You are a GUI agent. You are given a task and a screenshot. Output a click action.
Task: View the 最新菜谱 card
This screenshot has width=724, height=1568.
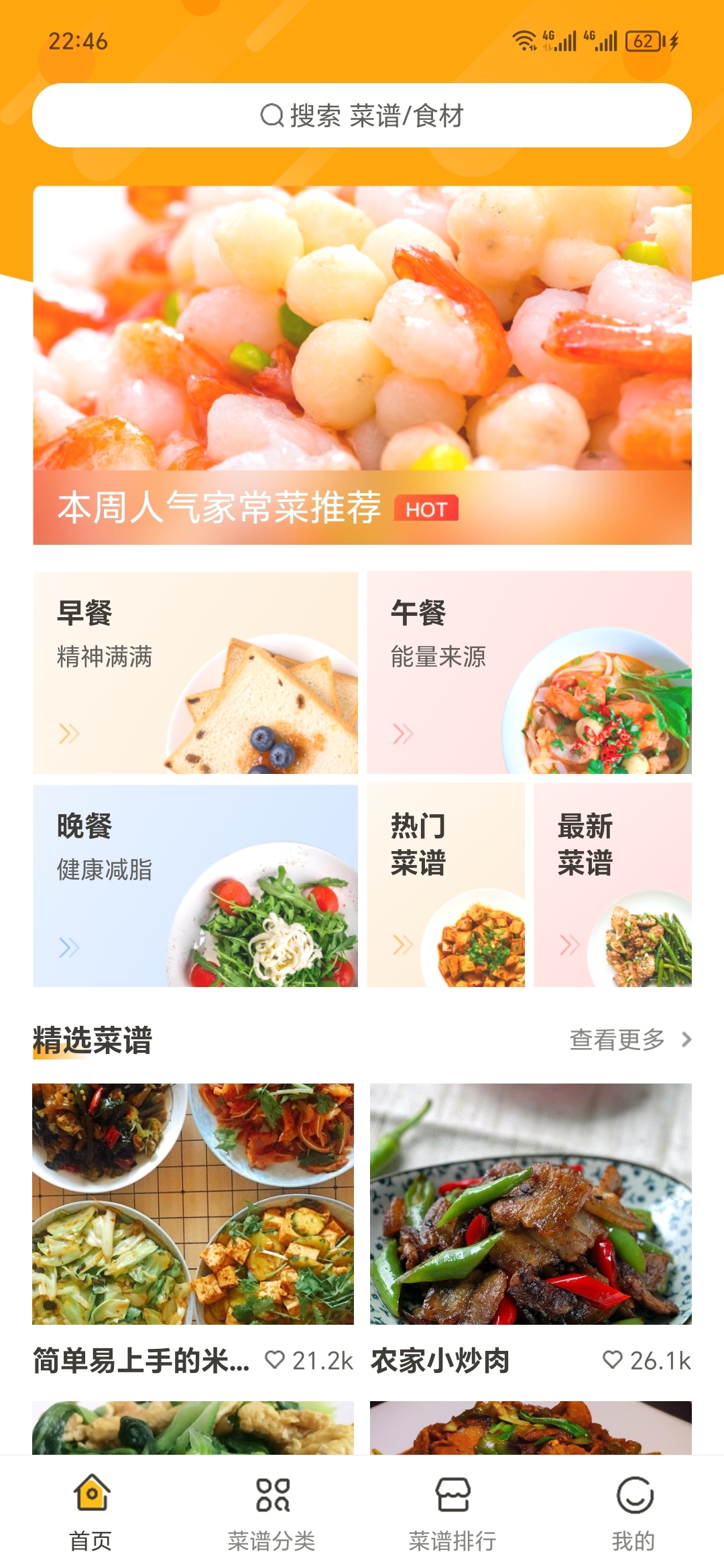613,885
